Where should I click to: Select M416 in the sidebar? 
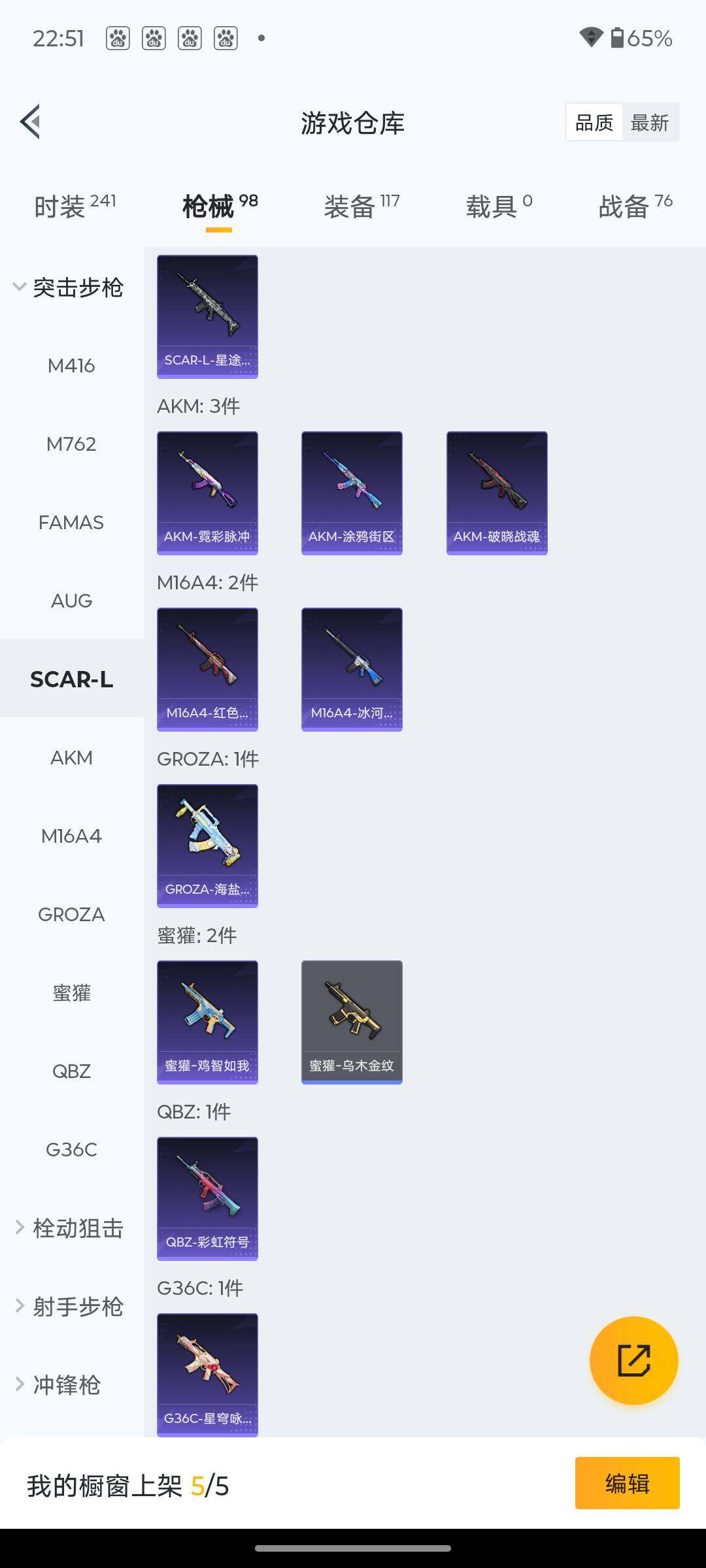(x=71, y=366)
